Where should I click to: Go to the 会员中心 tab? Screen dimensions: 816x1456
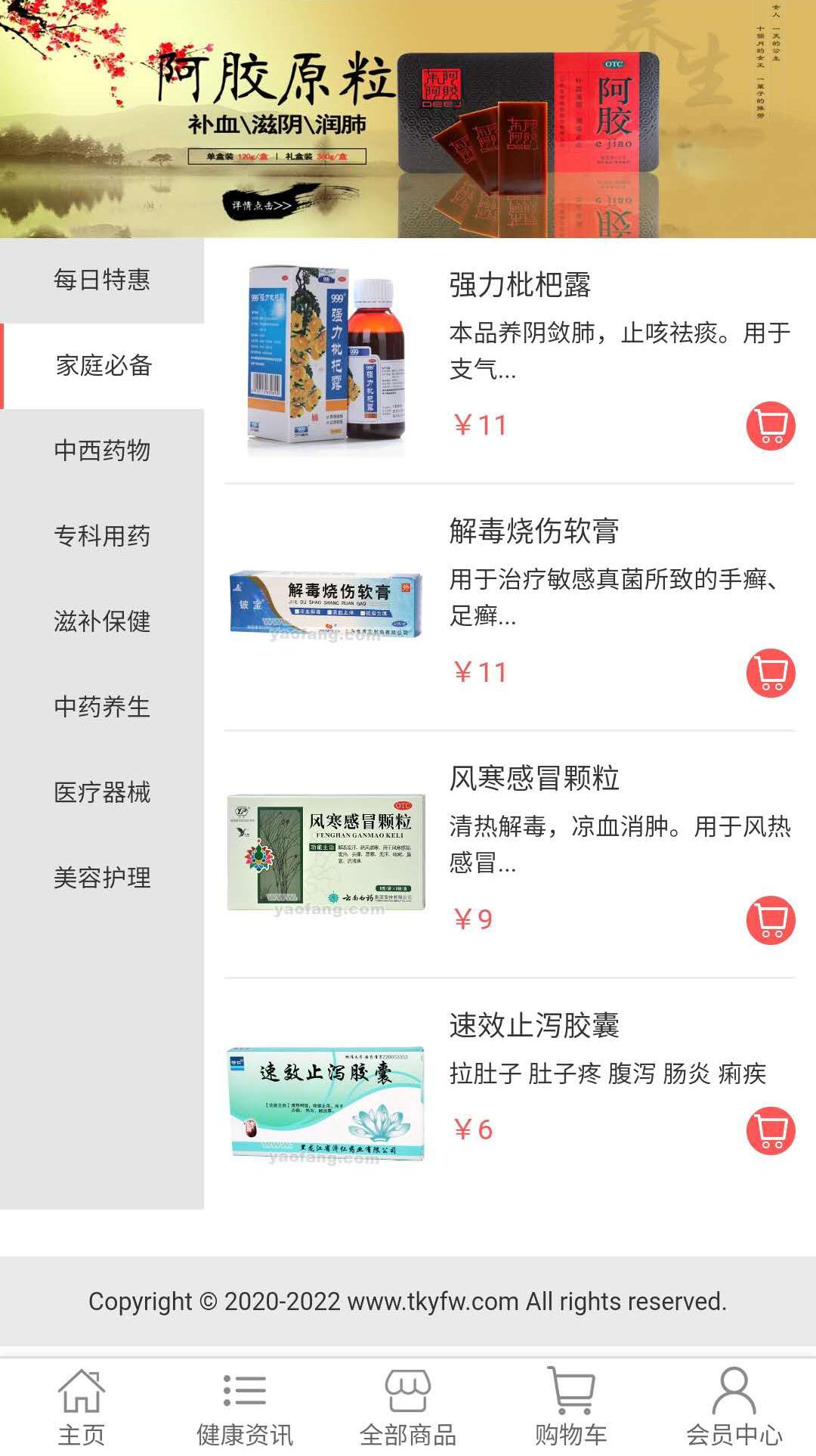tap(734, 1406)
